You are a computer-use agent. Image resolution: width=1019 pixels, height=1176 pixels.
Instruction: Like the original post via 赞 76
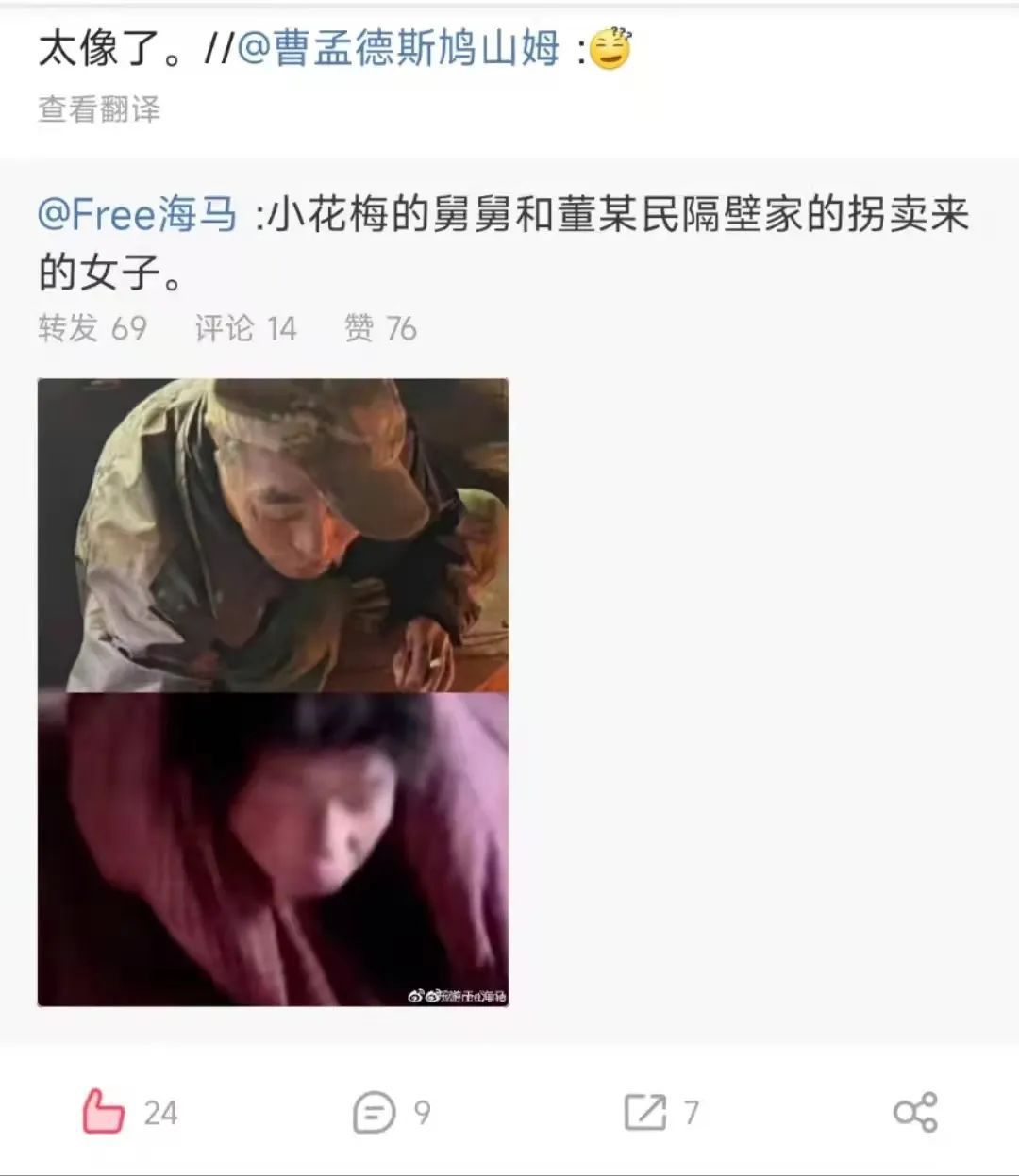380,328
